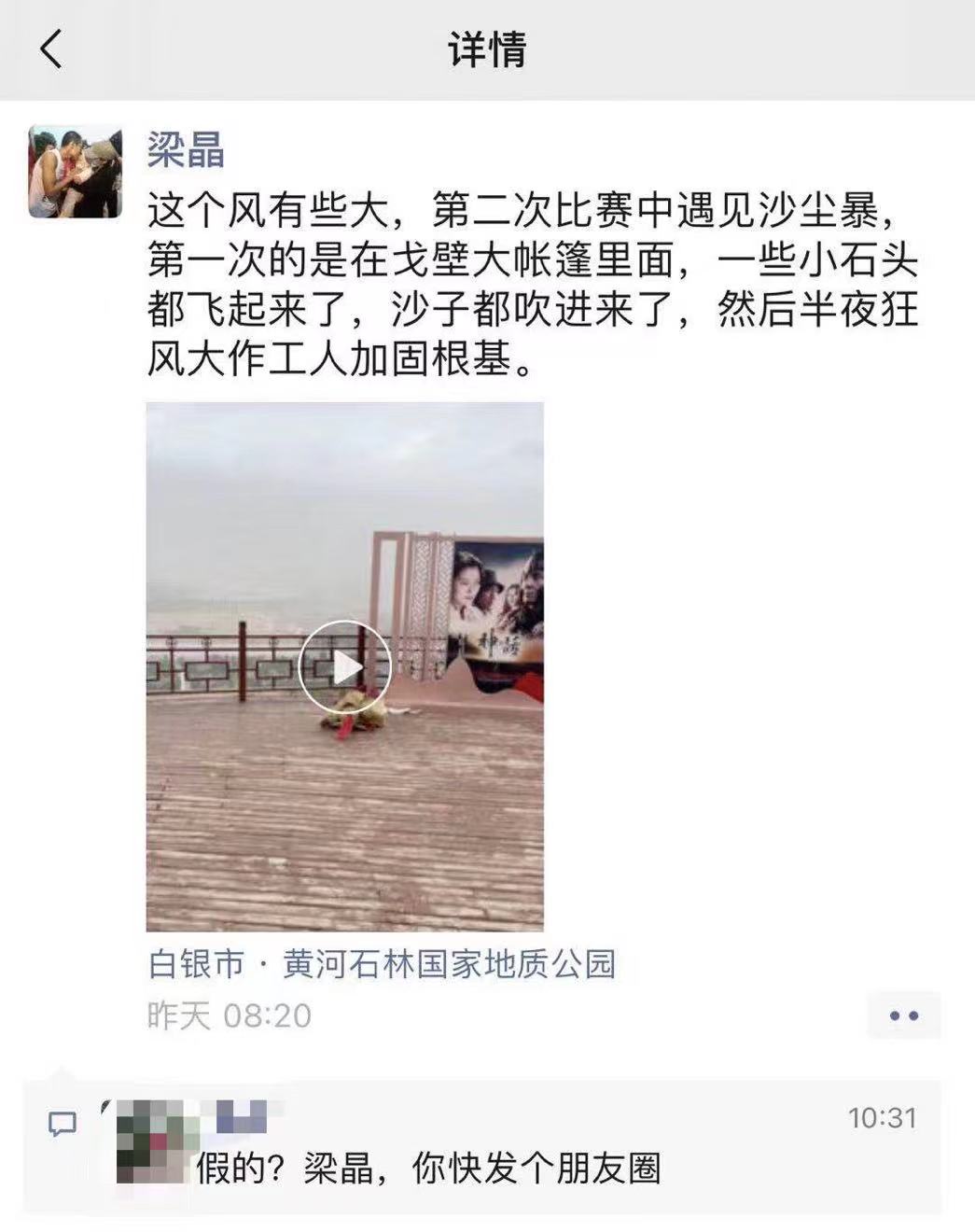Open location 白银市 · 黄河石林国家地质公园

pos(382,963)
